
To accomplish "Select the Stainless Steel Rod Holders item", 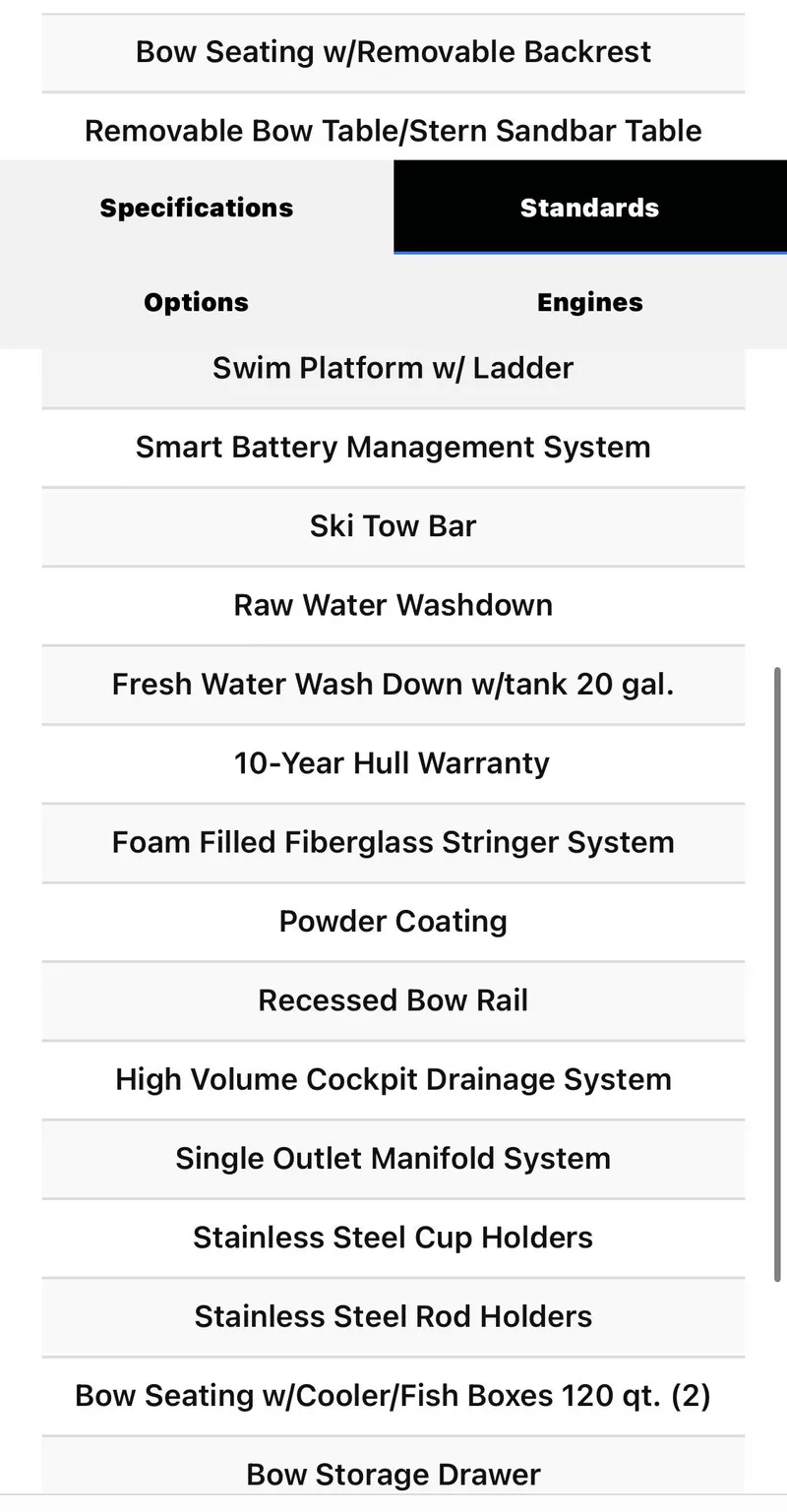I will click(x=393, y=1316).
